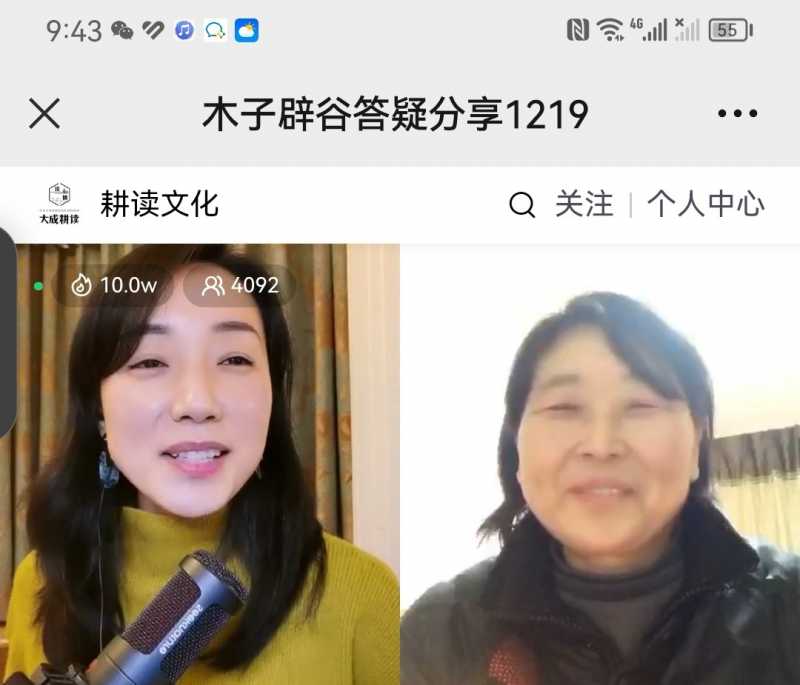Tap the search magnifier icon
This screenshot has width=800, height=685.
point(522,205)
